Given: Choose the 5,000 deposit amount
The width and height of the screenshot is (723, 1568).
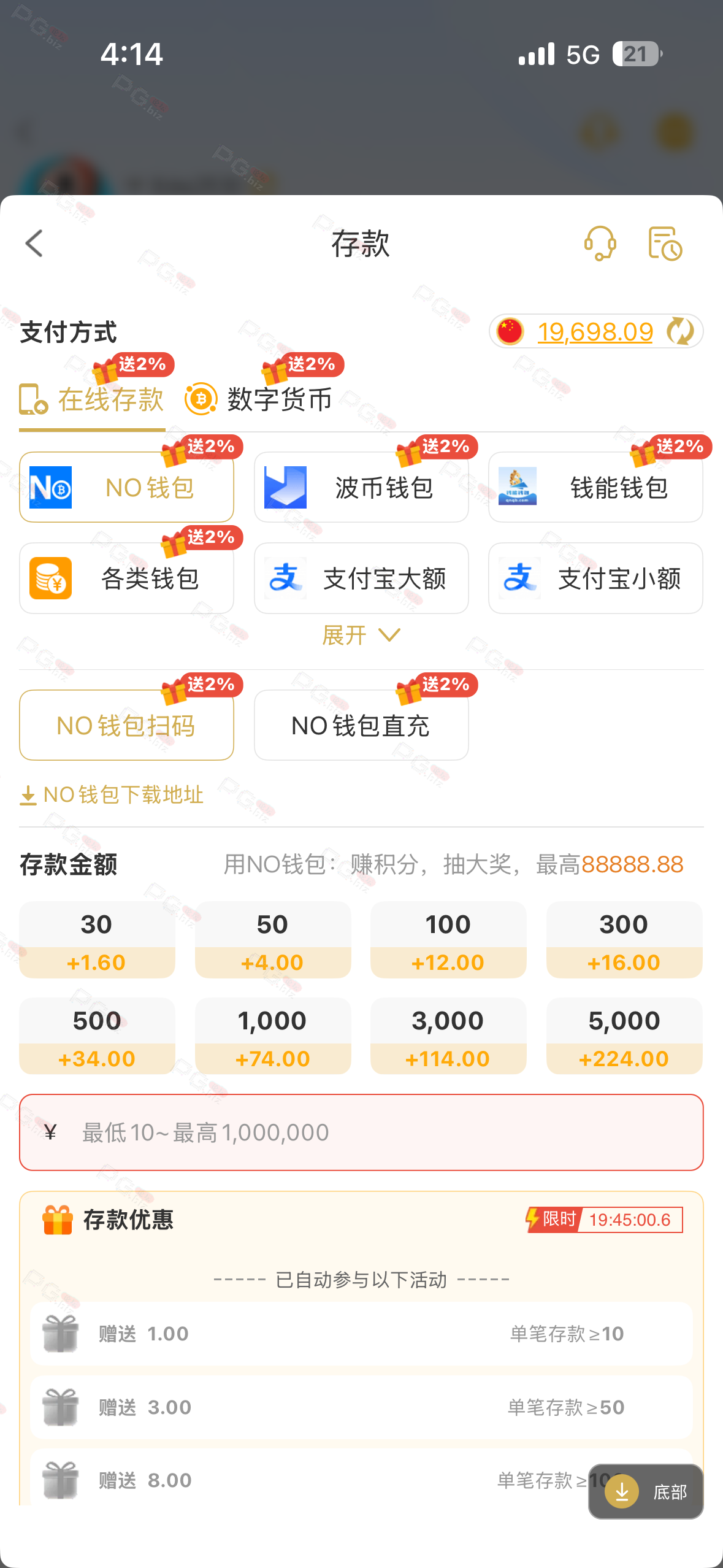Looking at the screenshot, I should tap(624, 1036).
